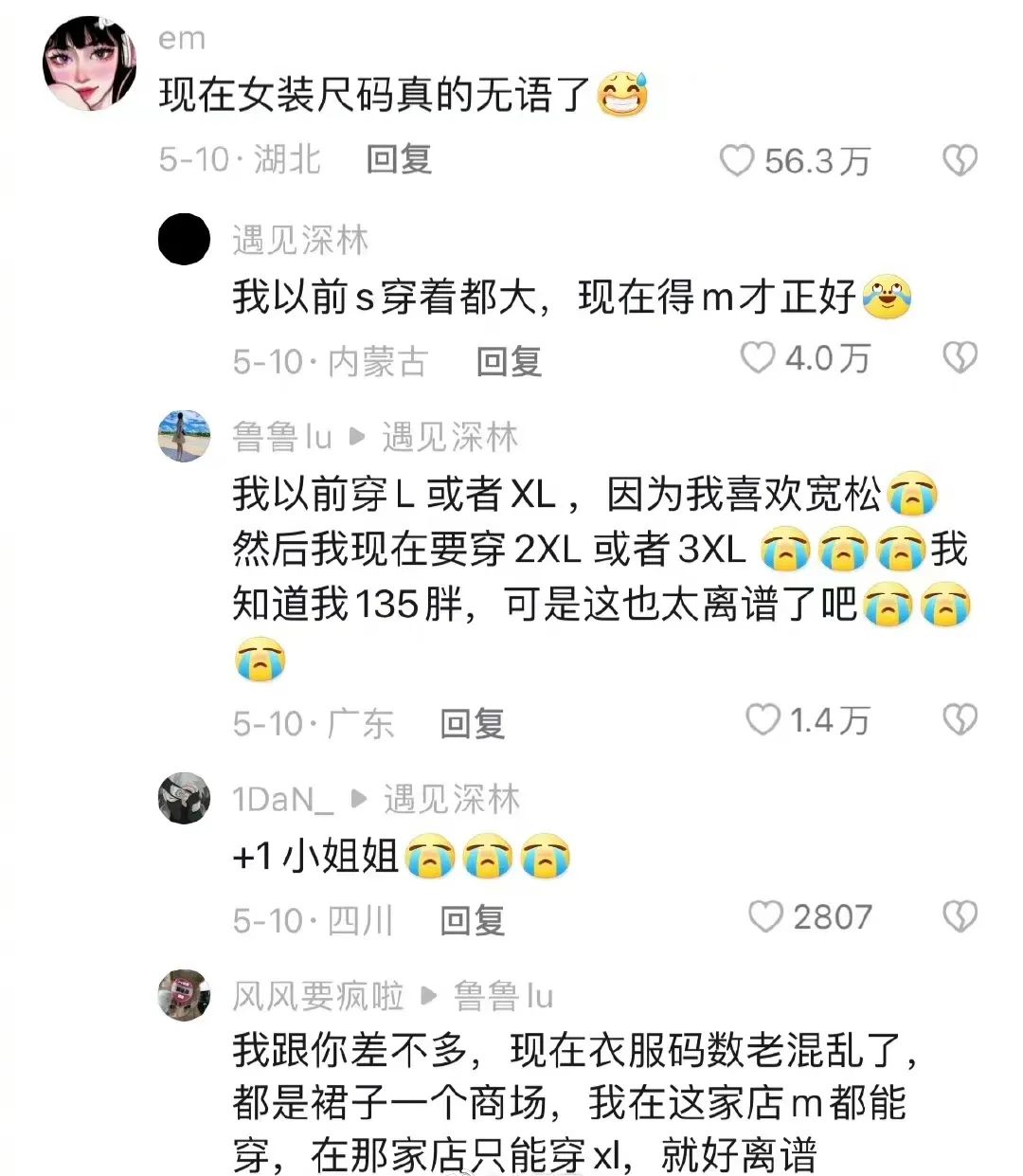Like 遇见深林's comment with 4.0万 likes
1023x1176 pixels.
point(757,358)
